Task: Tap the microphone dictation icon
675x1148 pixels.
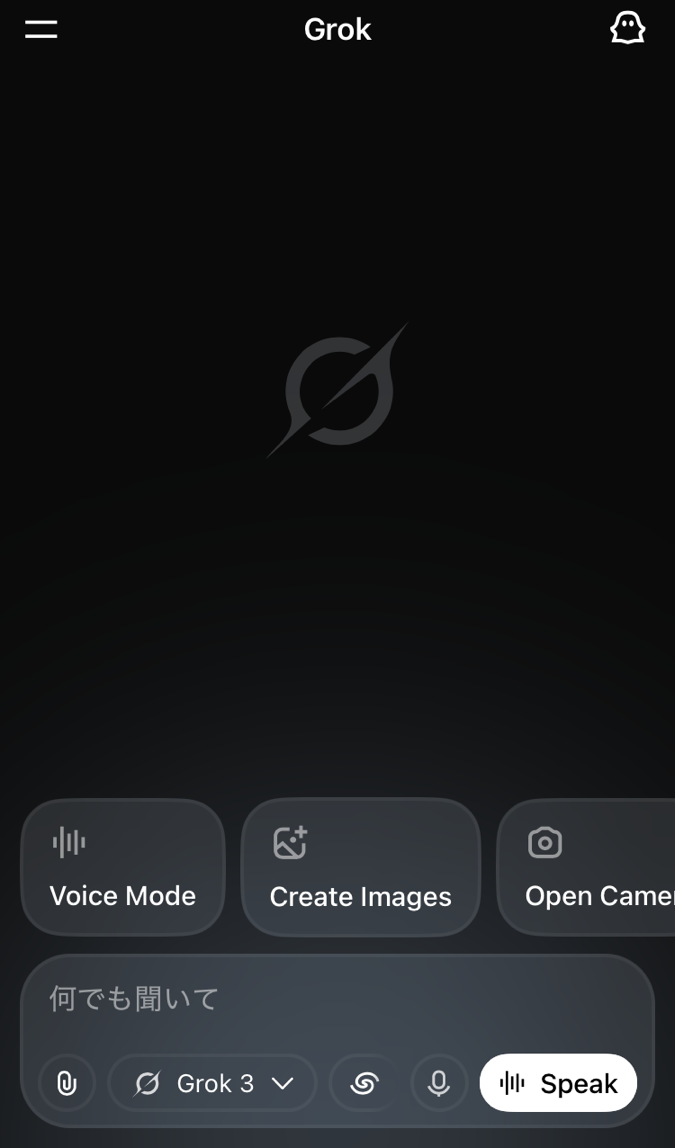Action: 439,1082
